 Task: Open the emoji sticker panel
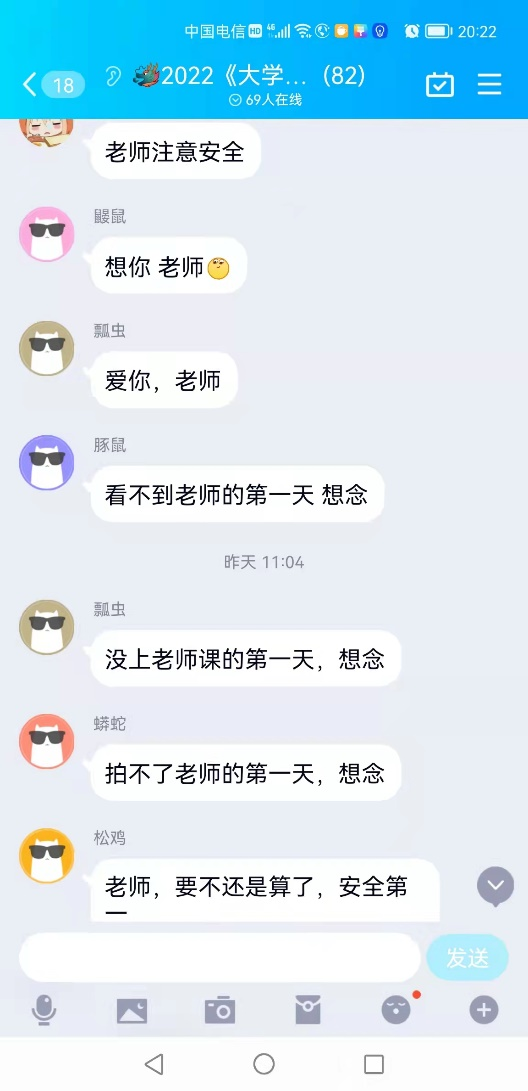(397, 1010)
